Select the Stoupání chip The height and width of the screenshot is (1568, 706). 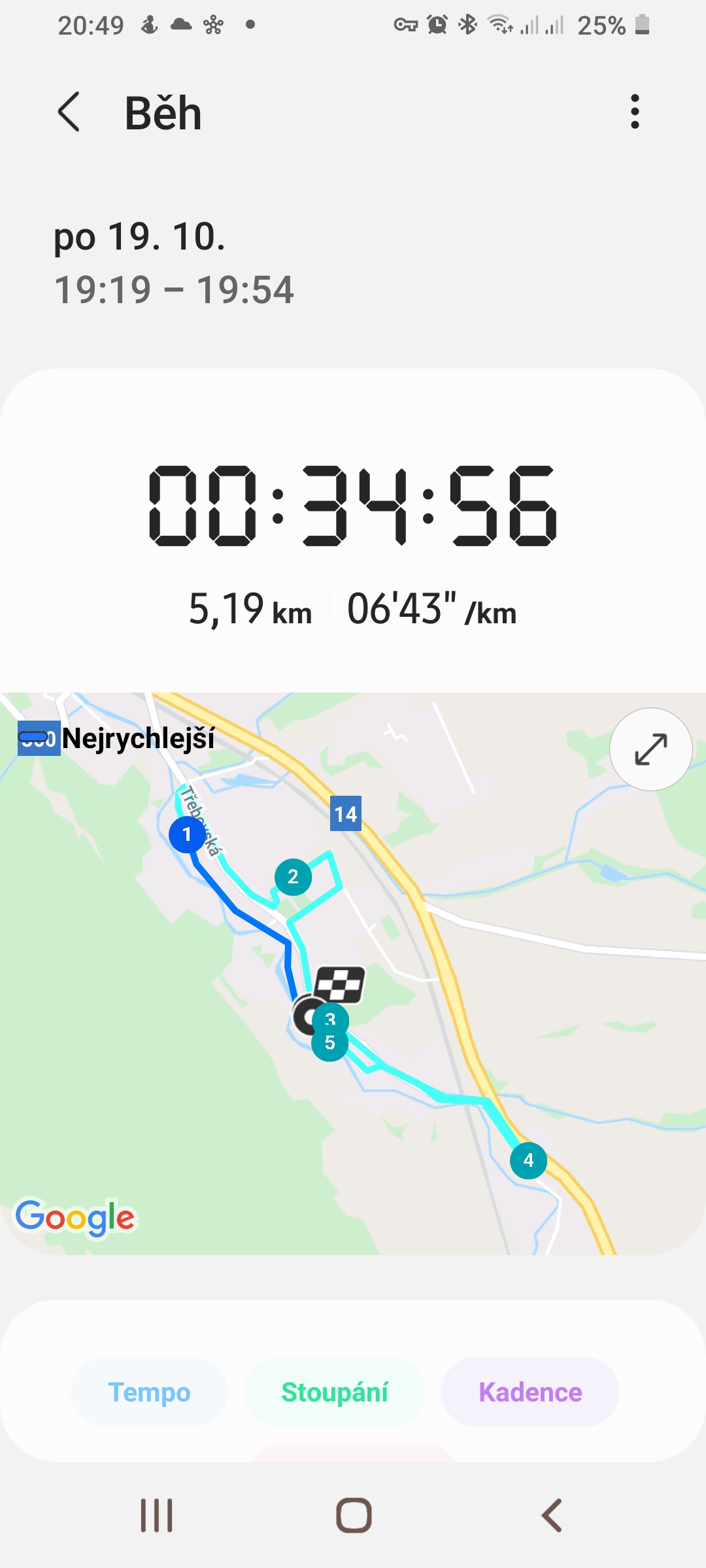tap(334, 1392)
